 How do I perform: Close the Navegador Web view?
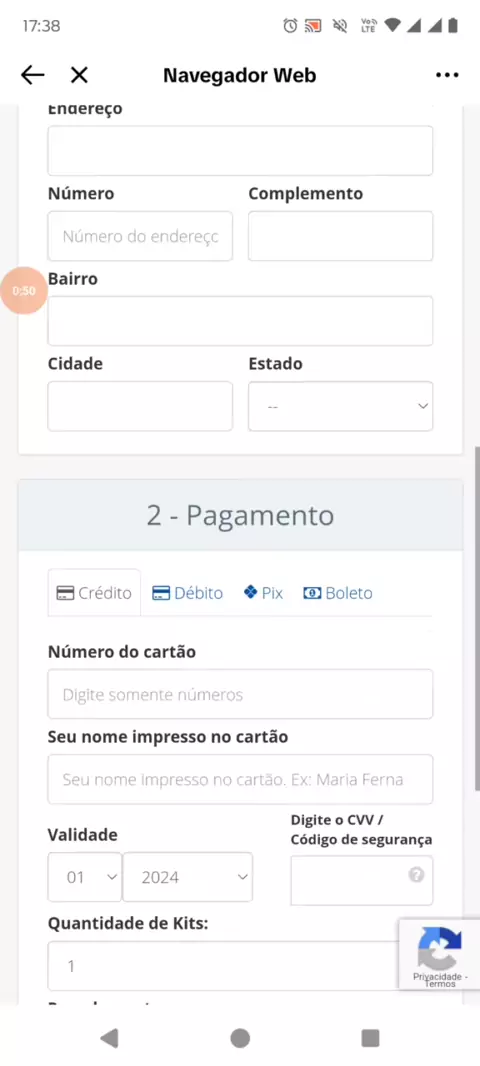click(x=80, y=75)
